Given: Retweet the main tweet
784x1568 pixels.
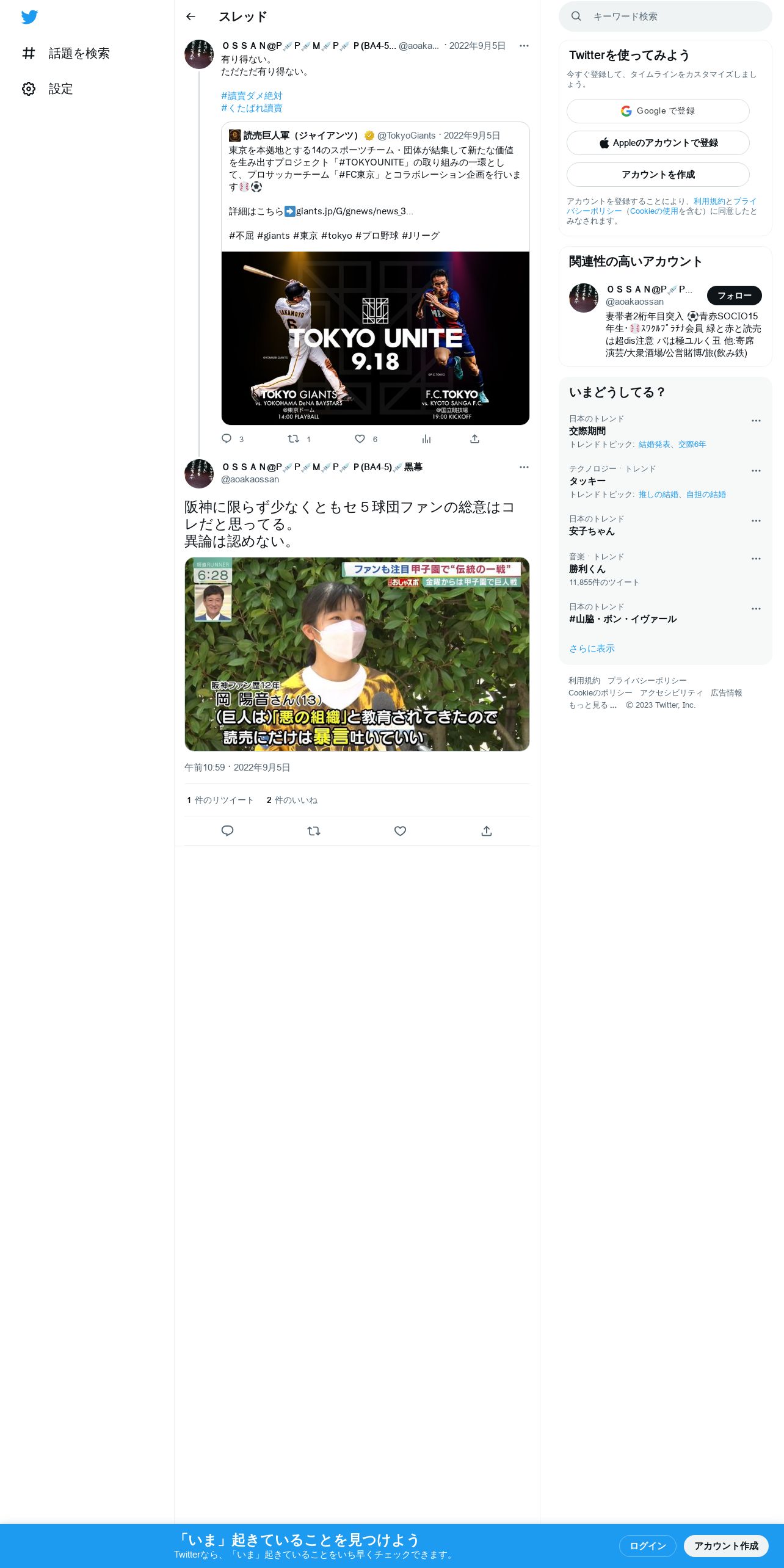Looking at the screenshot, I should point(314,831).
